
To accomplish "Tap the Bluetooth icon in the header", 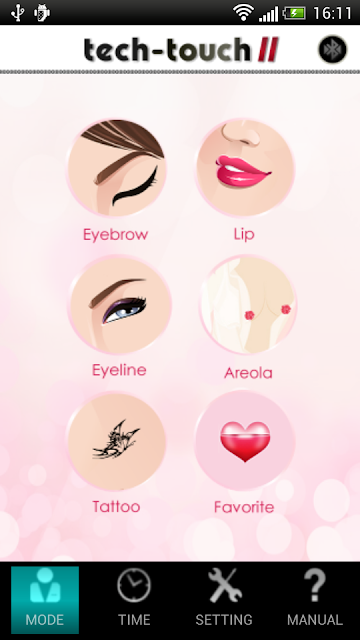I will click(332, 49).
